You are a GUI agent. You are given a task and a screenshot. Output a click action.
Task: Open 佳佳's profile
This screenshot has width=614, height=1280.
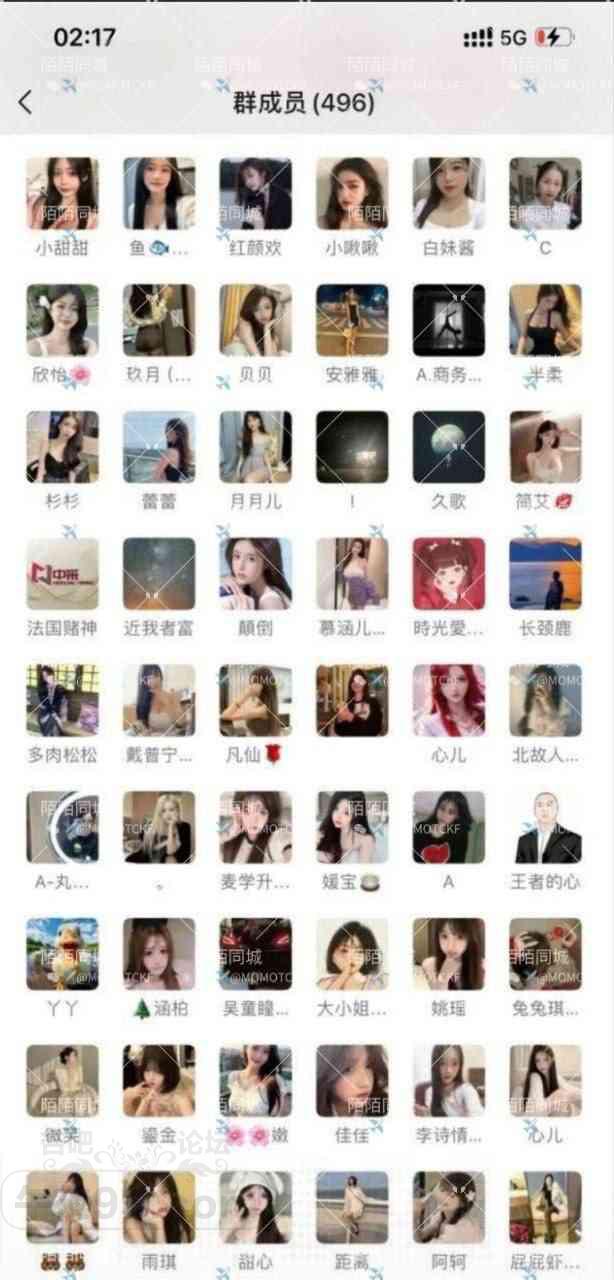(352, 1082)
